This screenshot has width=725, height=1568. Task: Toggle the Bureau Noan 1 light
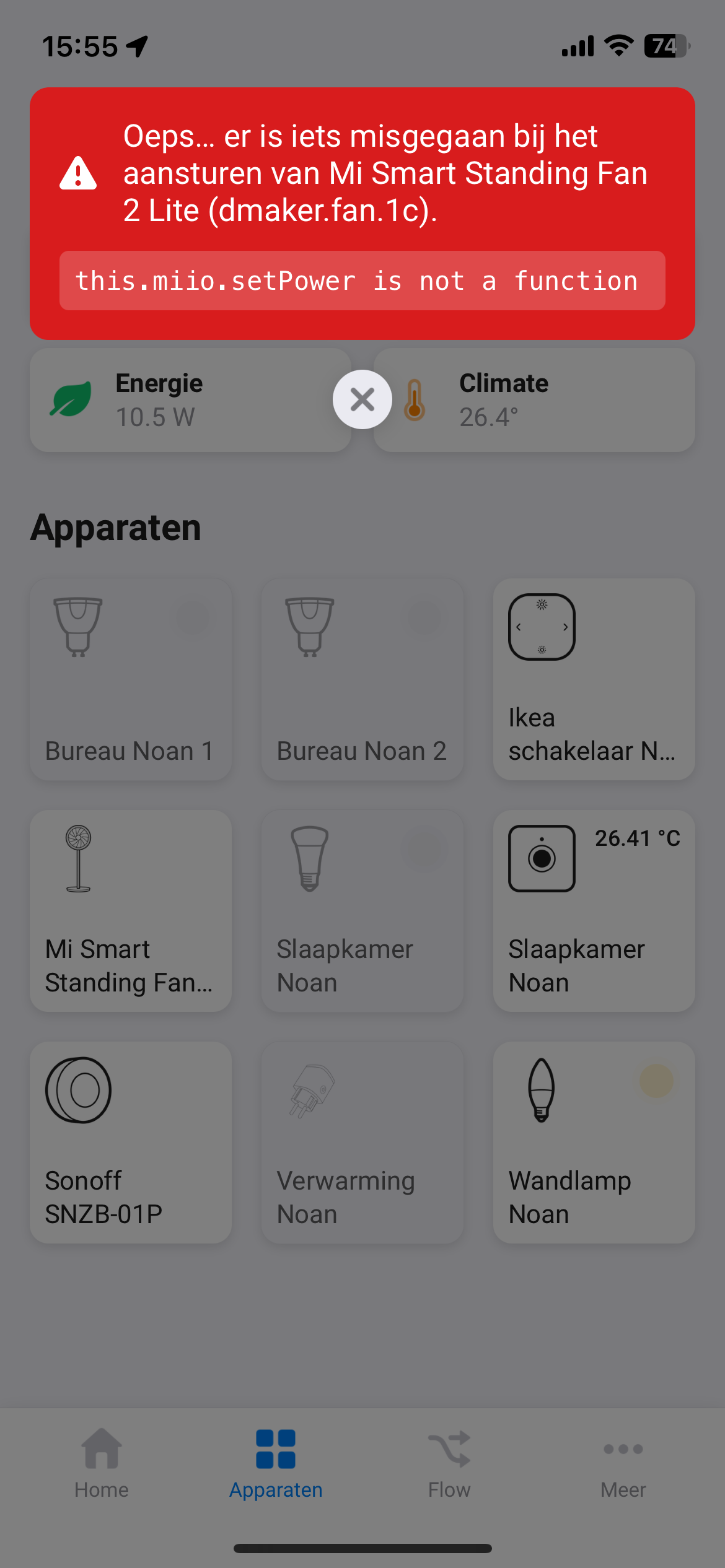[131, 679]
